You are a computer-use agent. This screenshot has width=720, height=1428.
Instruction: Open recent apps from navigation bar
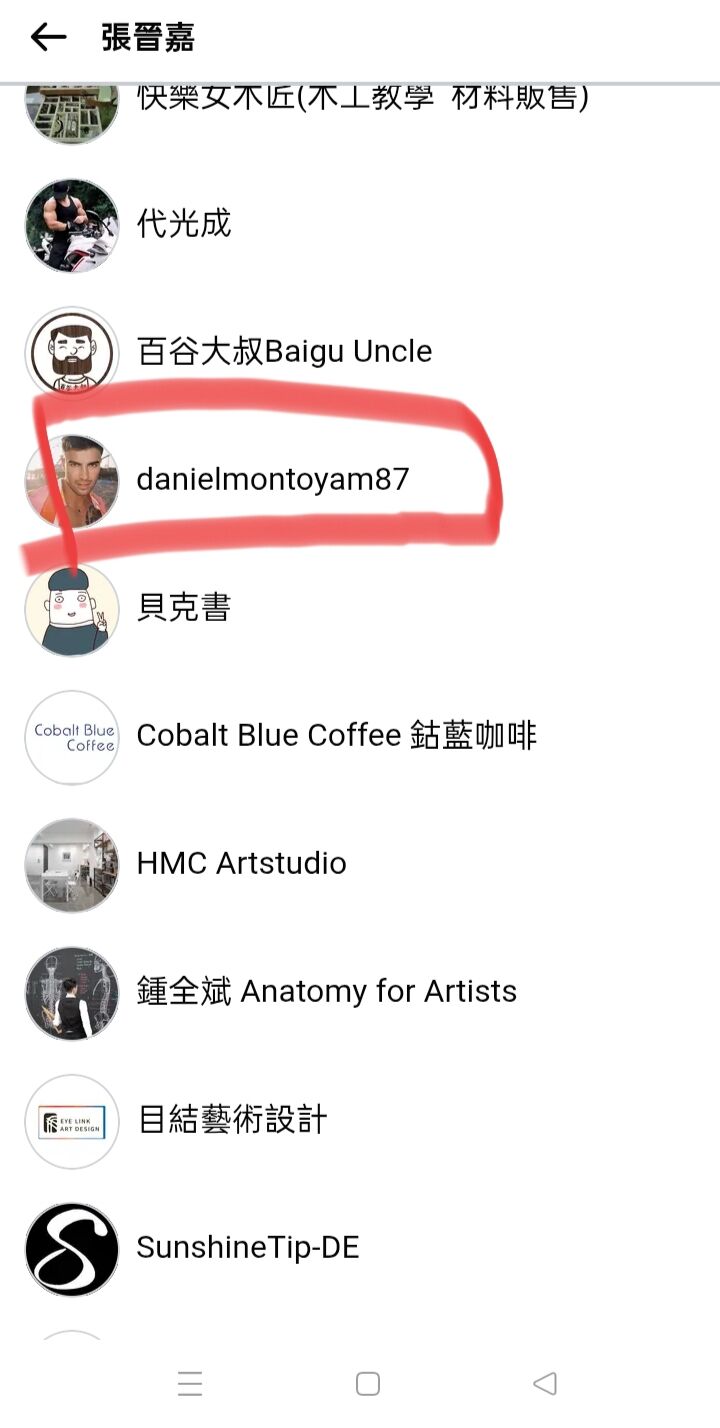190,1384
